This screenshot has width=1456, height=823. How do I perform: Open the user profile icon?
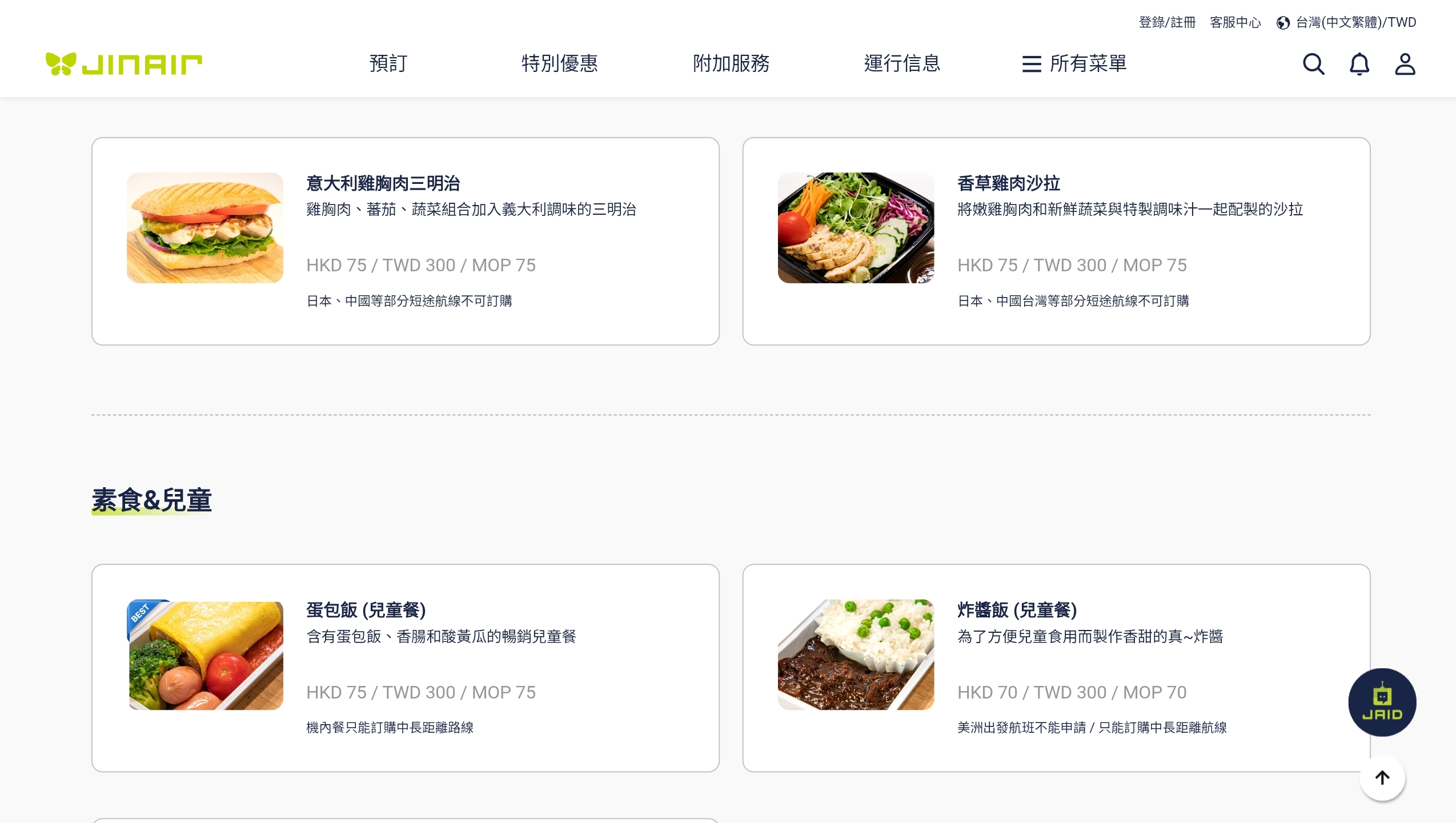tap(1405, 64)
